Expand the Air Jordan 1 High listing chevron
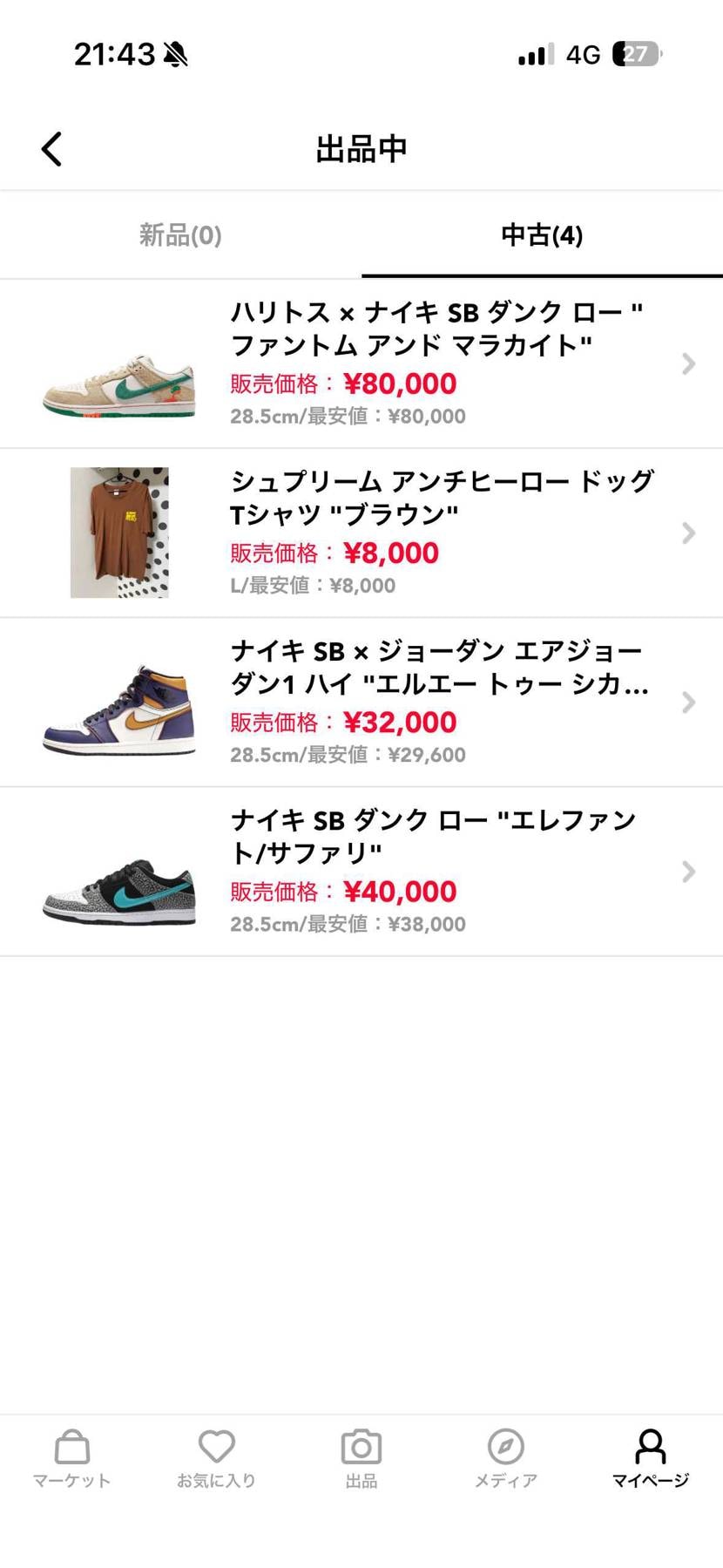This screenshot has width=723, height=1568. pos(689,702)
